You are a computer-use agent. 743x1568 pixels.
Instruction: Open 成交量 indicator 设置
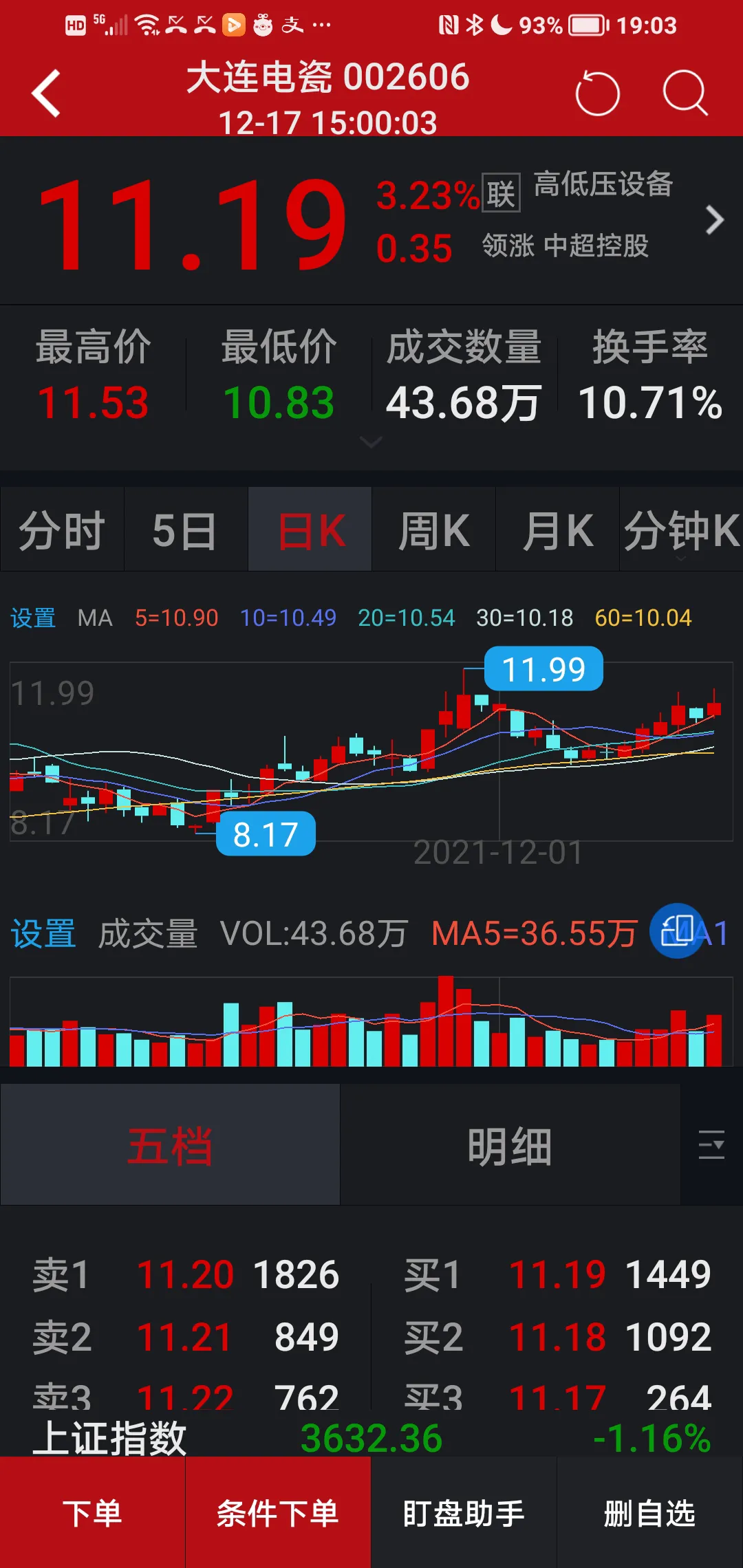click(x=43, y=934)
